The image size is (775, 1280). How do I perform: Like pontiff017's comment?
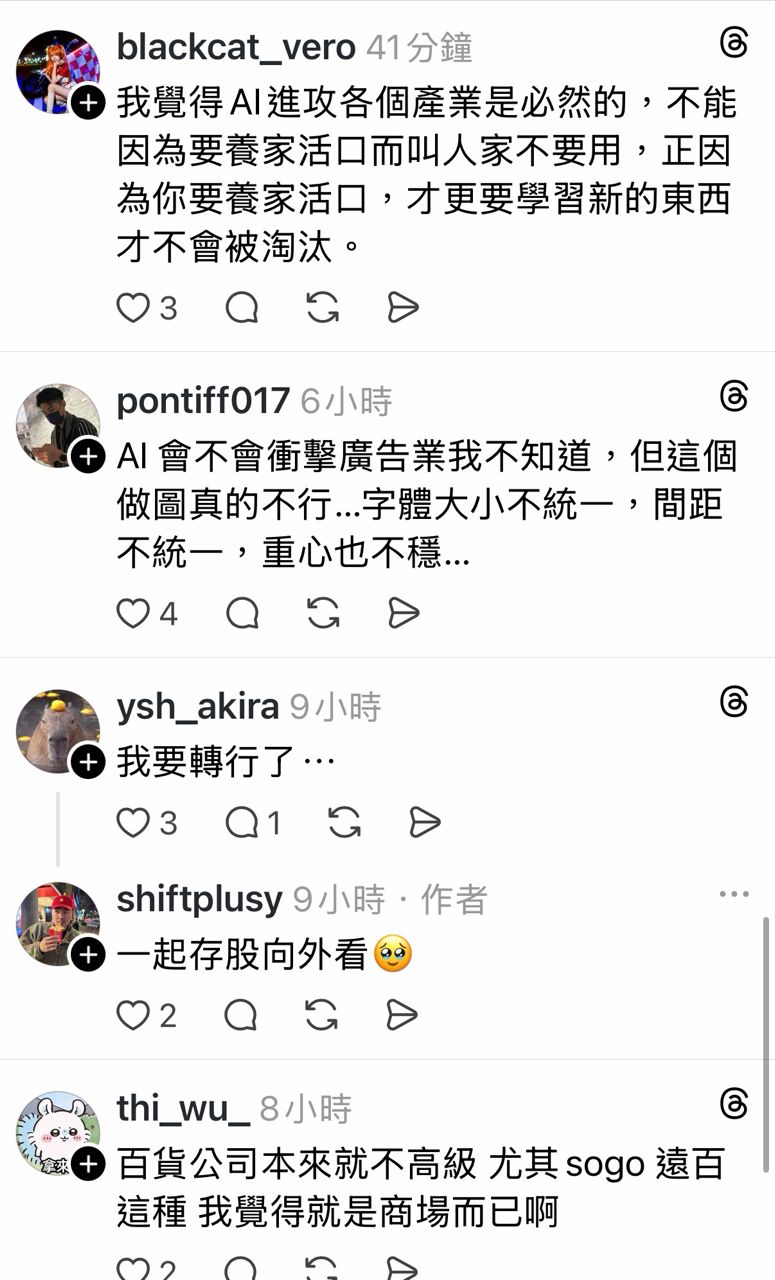[134, 612]
